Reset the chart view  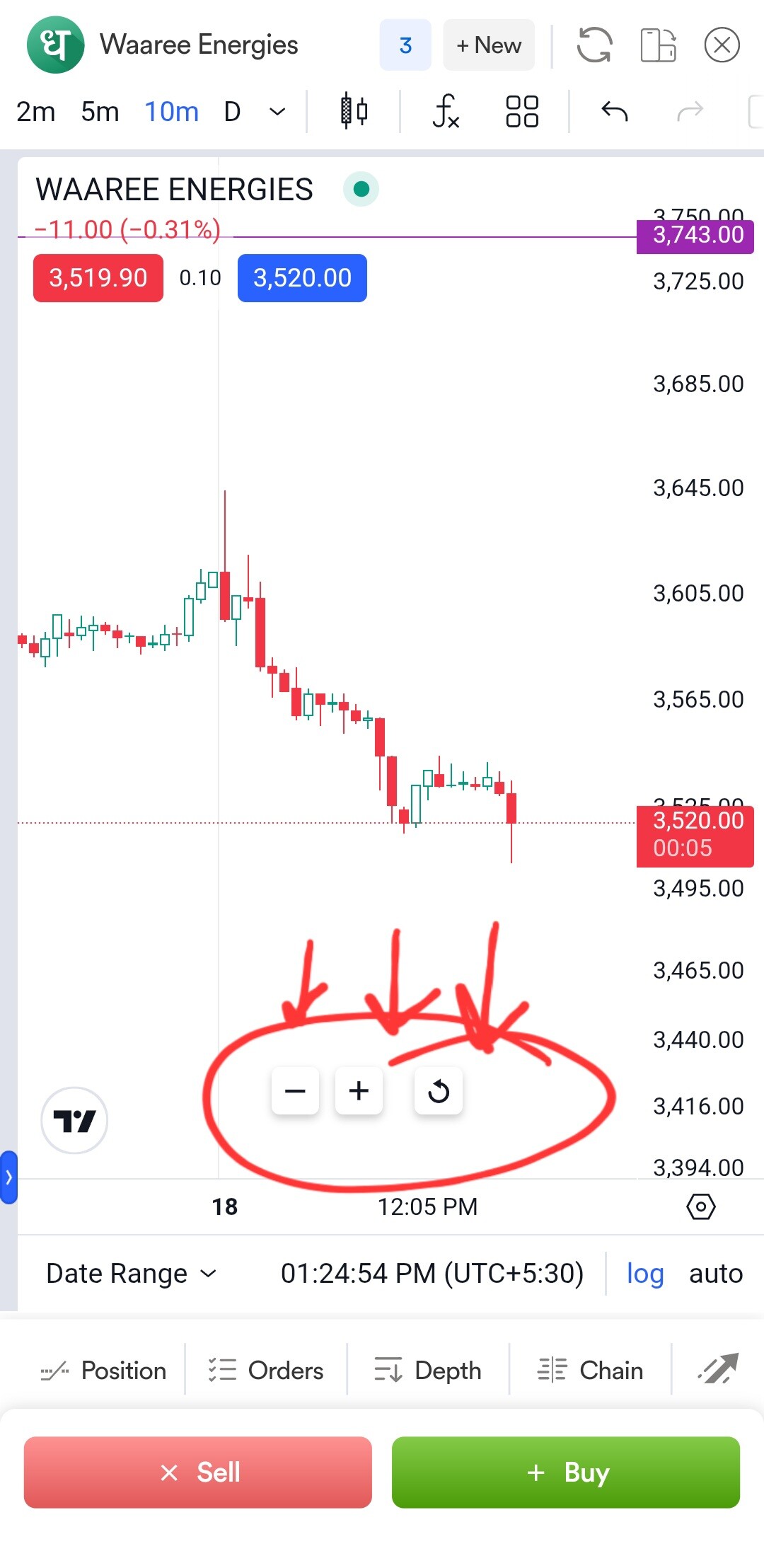[x=439, y=1091]
